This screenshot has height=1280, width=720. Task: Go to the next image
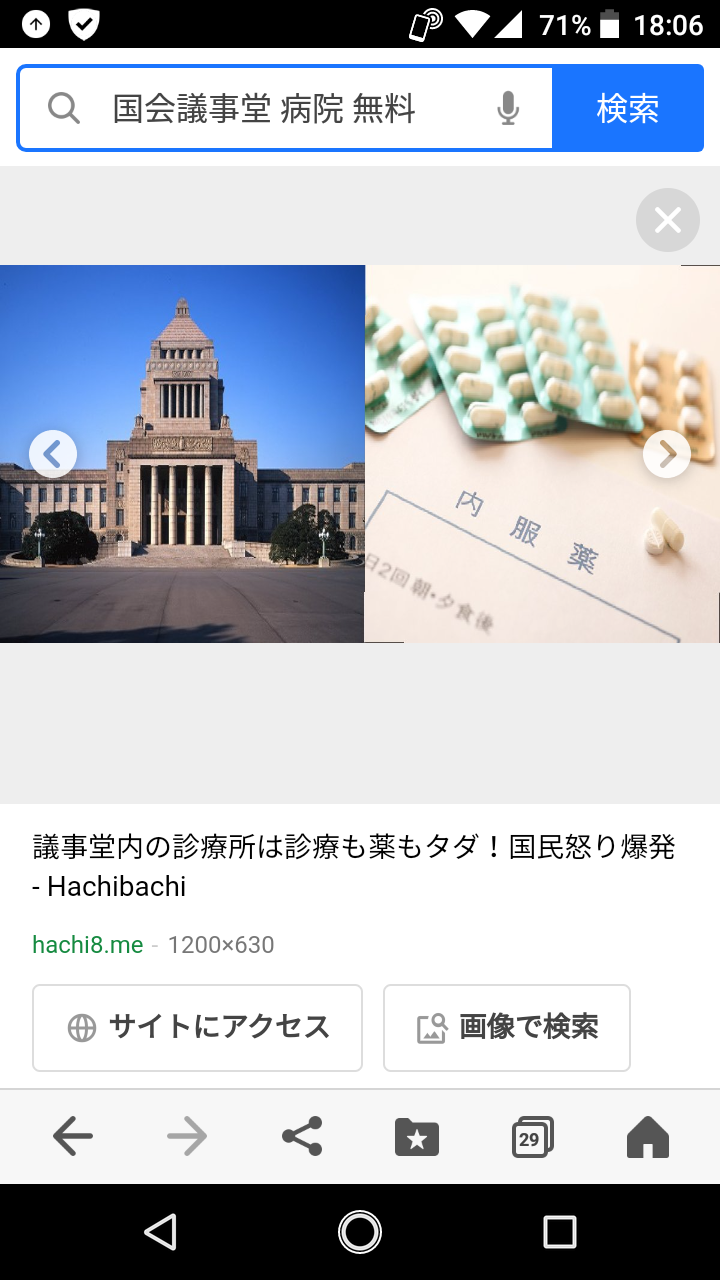[667, 454]
